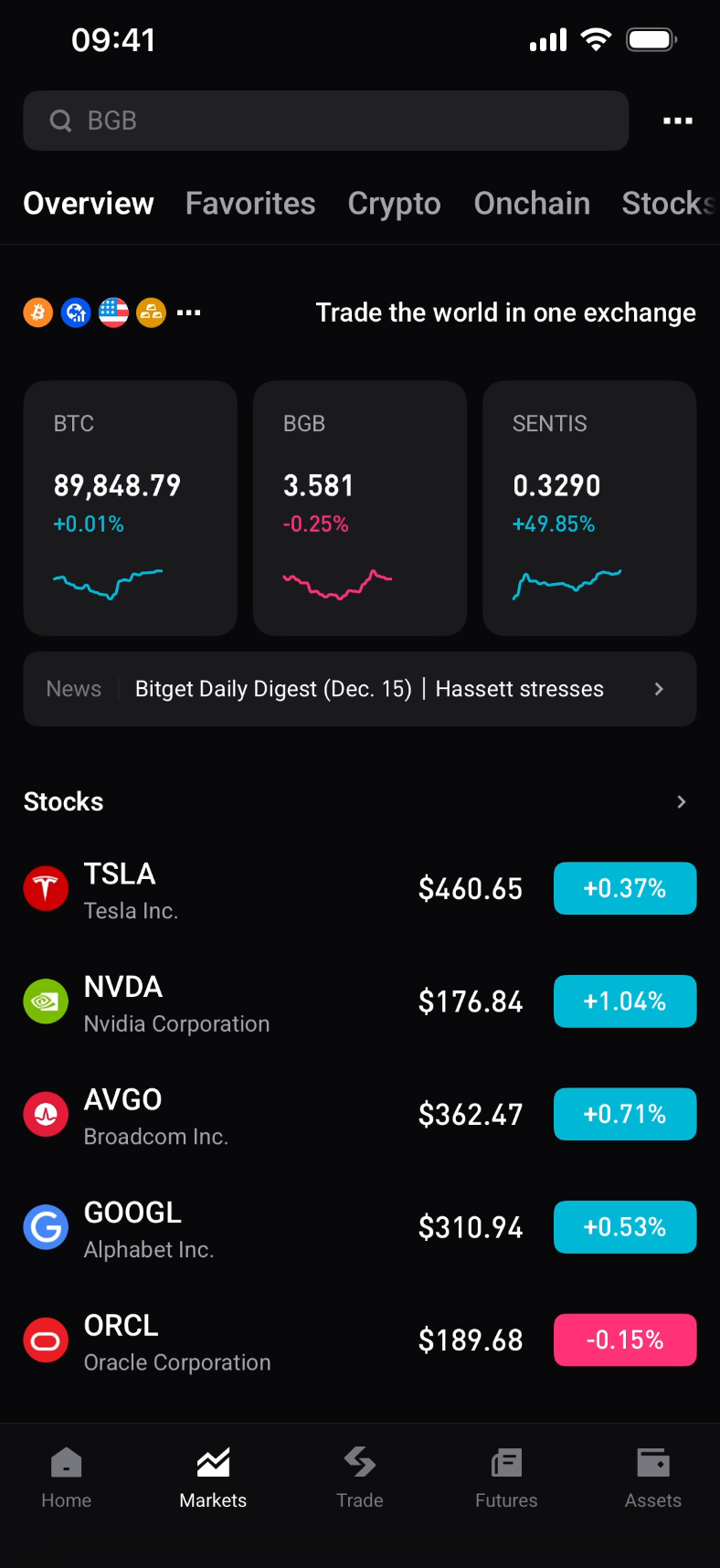Viewport: 720px width, 1568px height.
Task: Select the Bitcoin icon near the top banner
Action: coord(37,312)
